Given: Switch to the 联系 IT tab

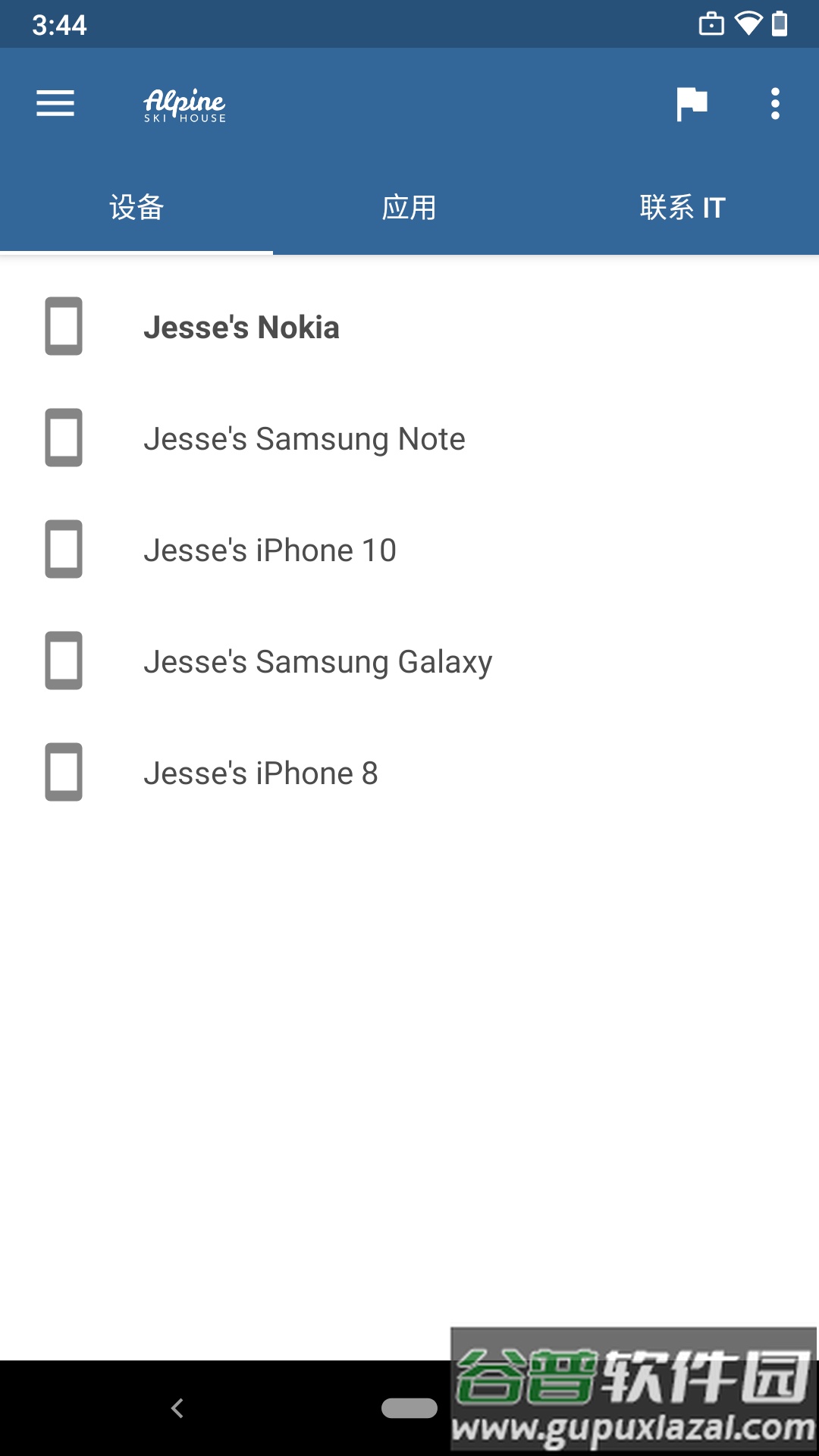Looking at the screenshot, I should [682, 208].
